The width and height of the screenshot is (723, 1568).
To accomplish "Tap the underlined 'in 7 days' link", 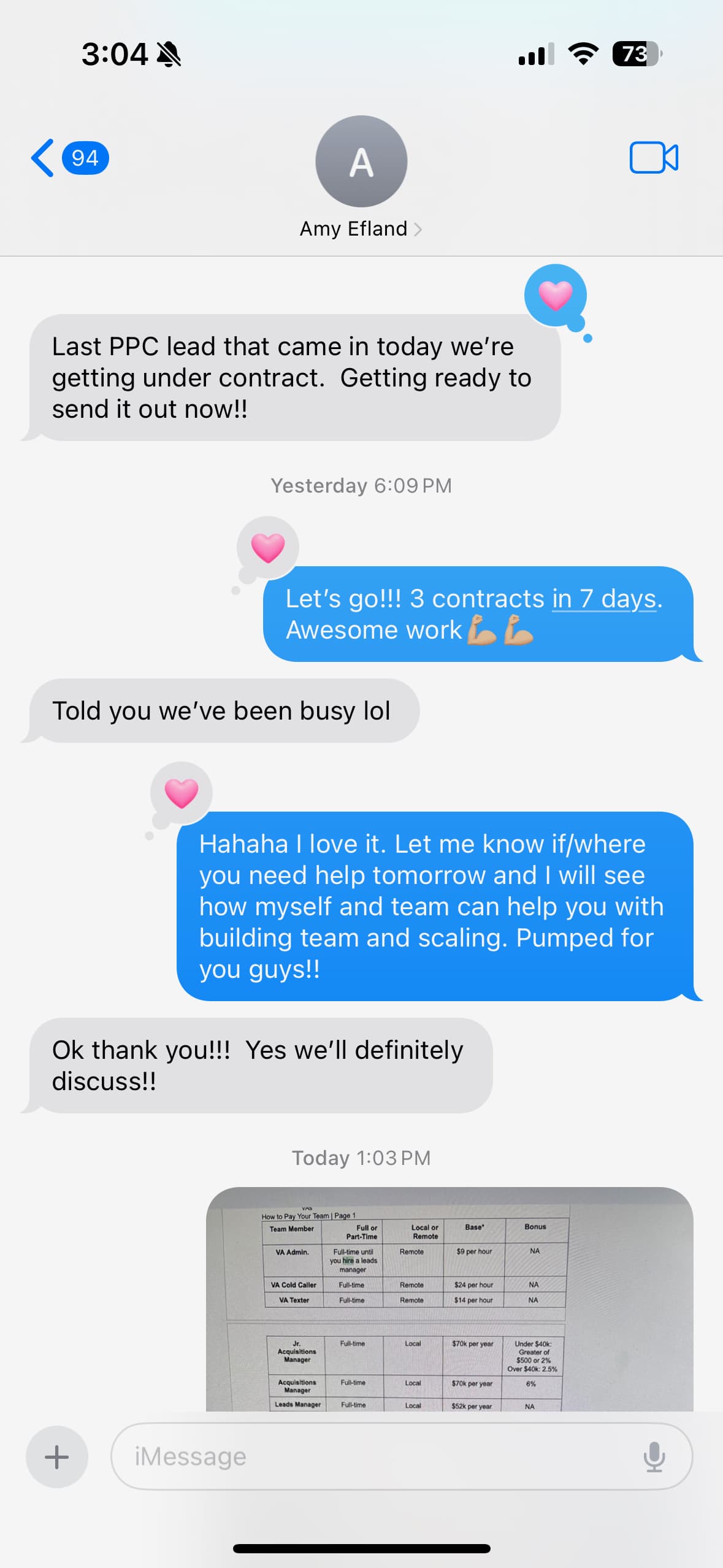I will pos(604,599).
